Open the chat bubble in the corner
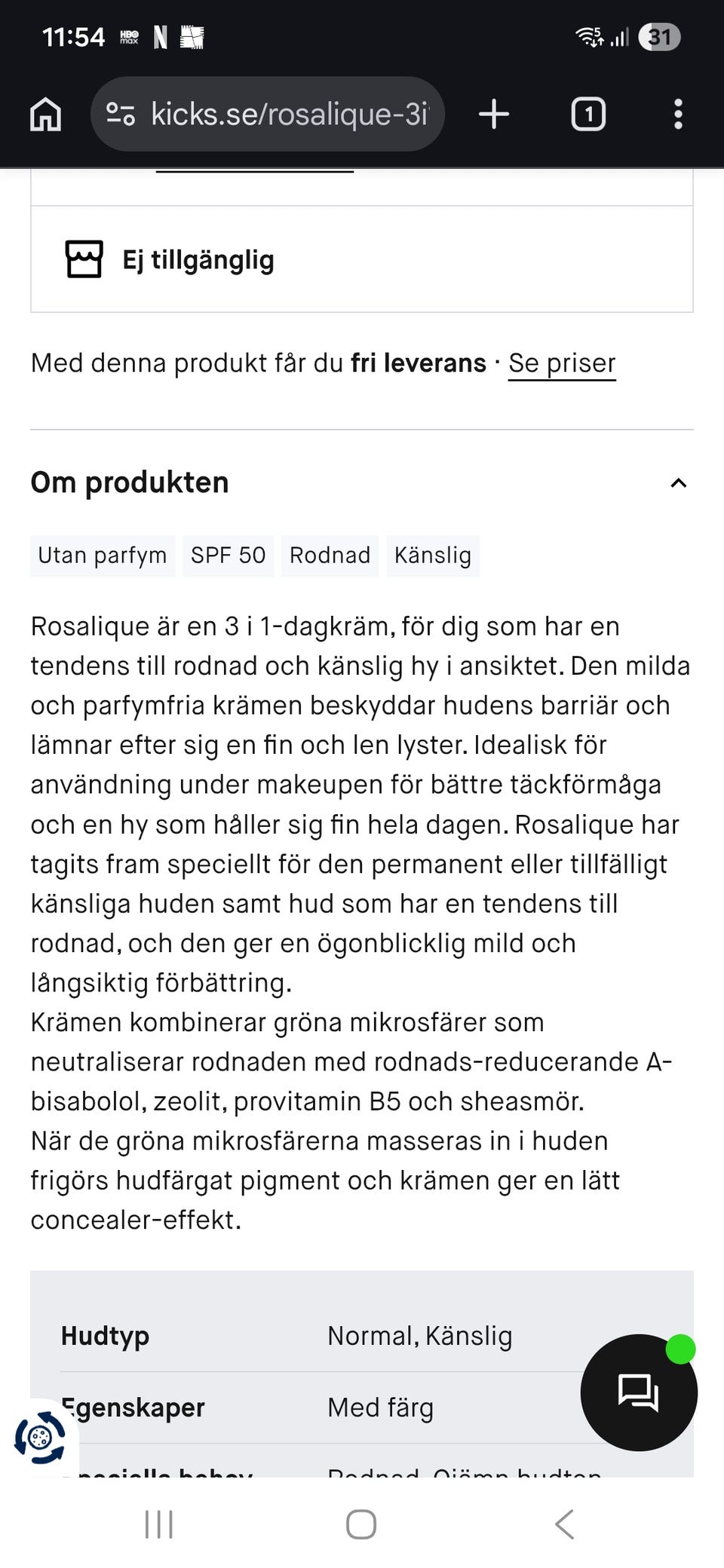 (x=638, y=1393)
